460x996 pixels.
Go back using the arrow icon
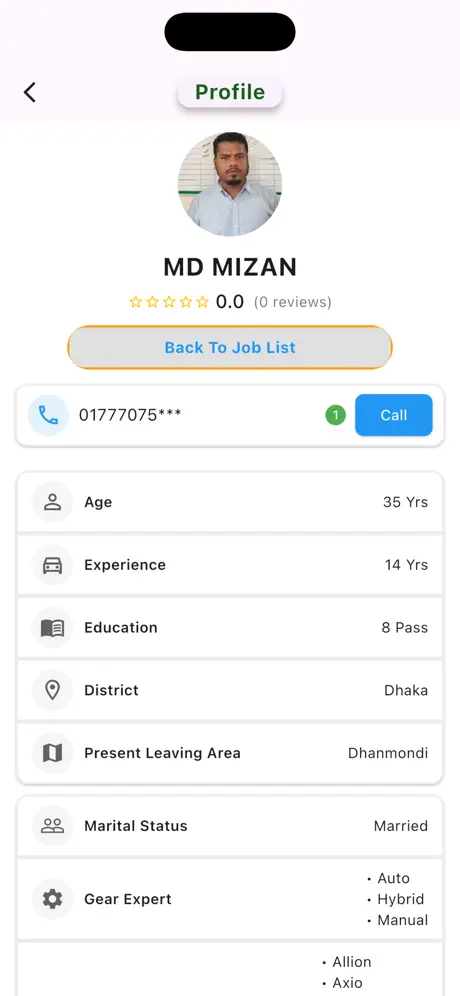30,92
